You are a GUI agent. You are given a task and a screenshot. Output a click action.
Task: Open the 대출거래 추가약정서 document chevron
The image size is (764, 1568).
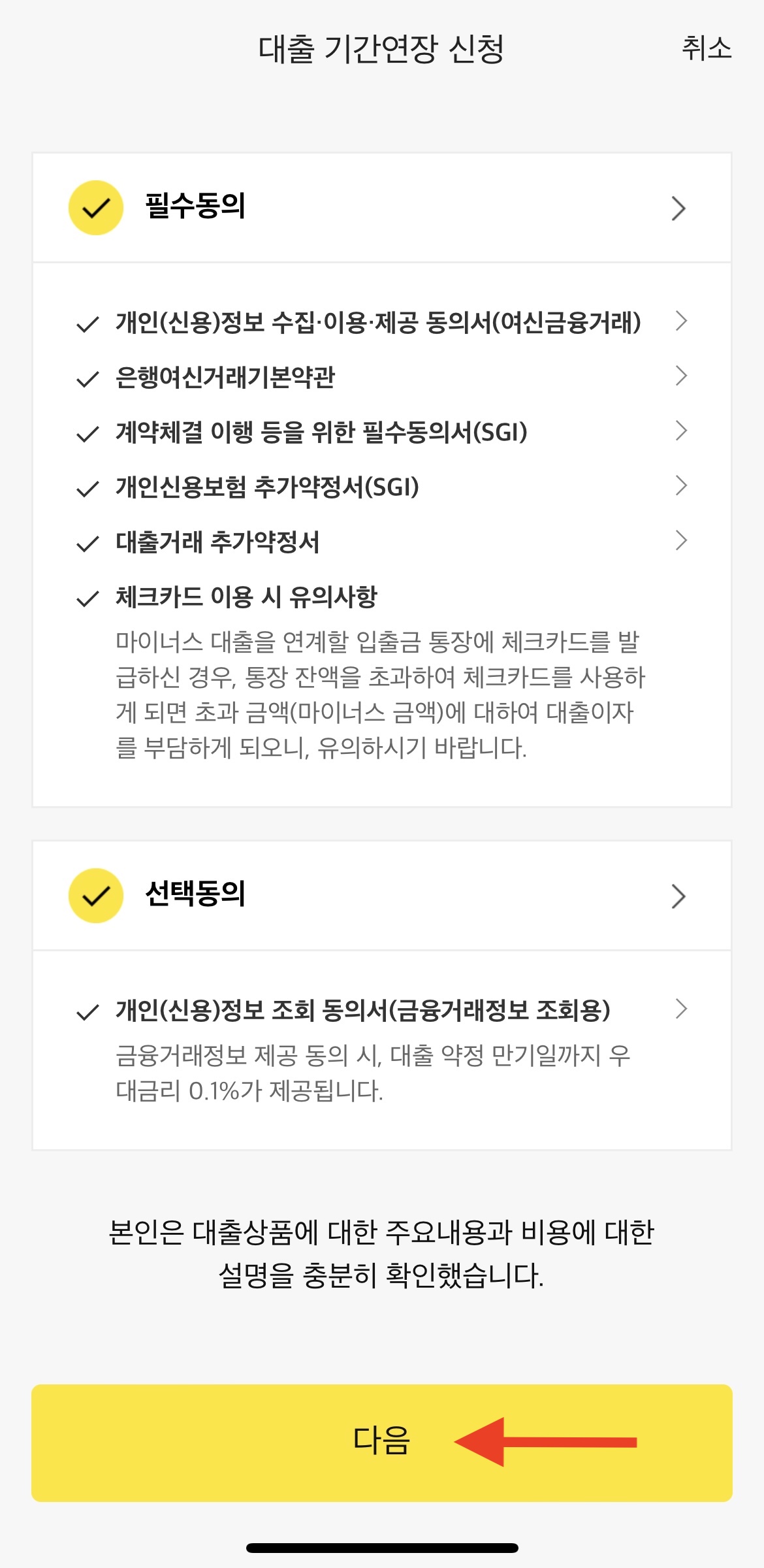point(681,539)
